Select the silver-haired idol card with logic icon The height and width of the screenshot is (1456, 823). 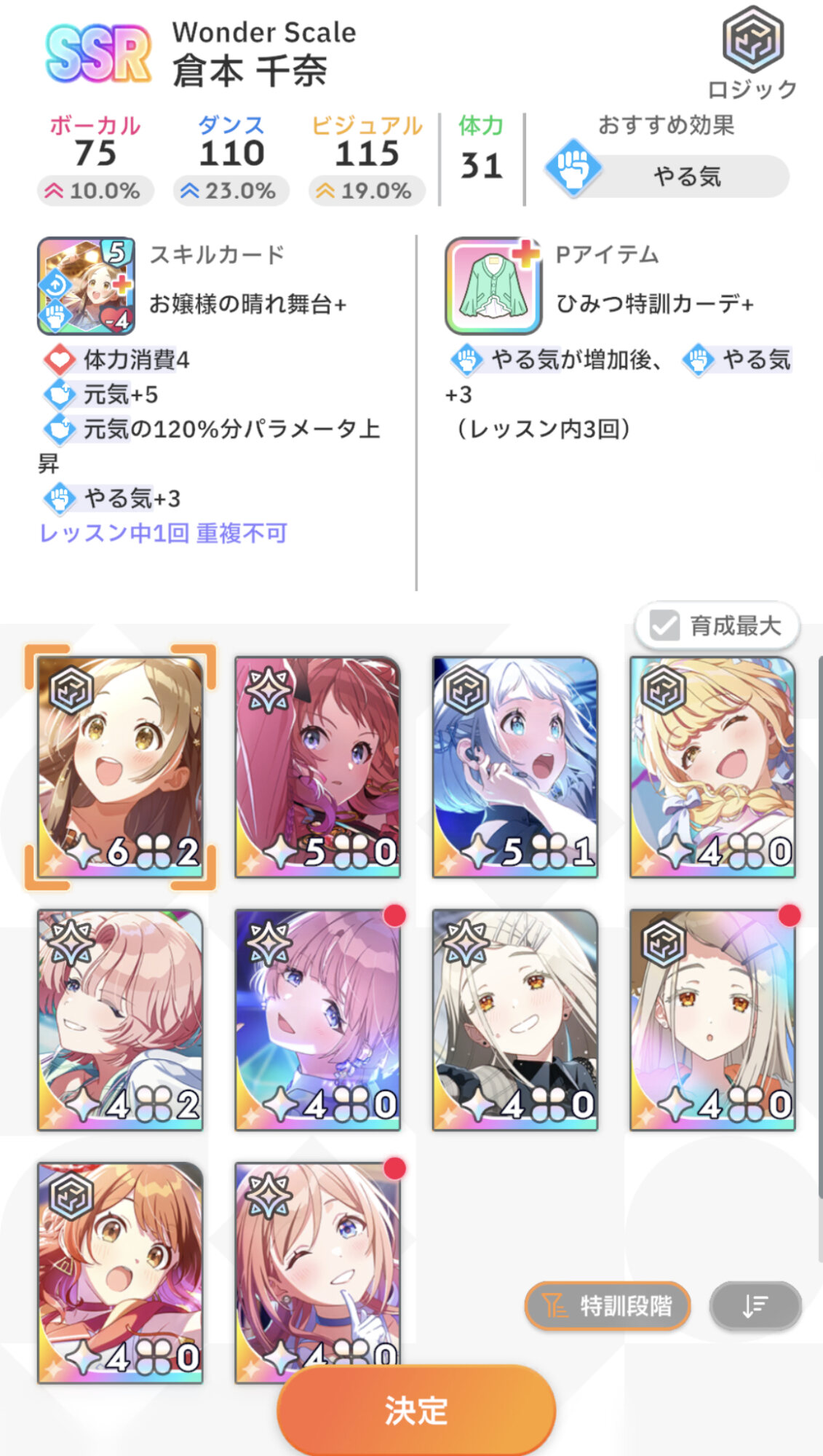pyautogui.click(x=712, y=1019)
